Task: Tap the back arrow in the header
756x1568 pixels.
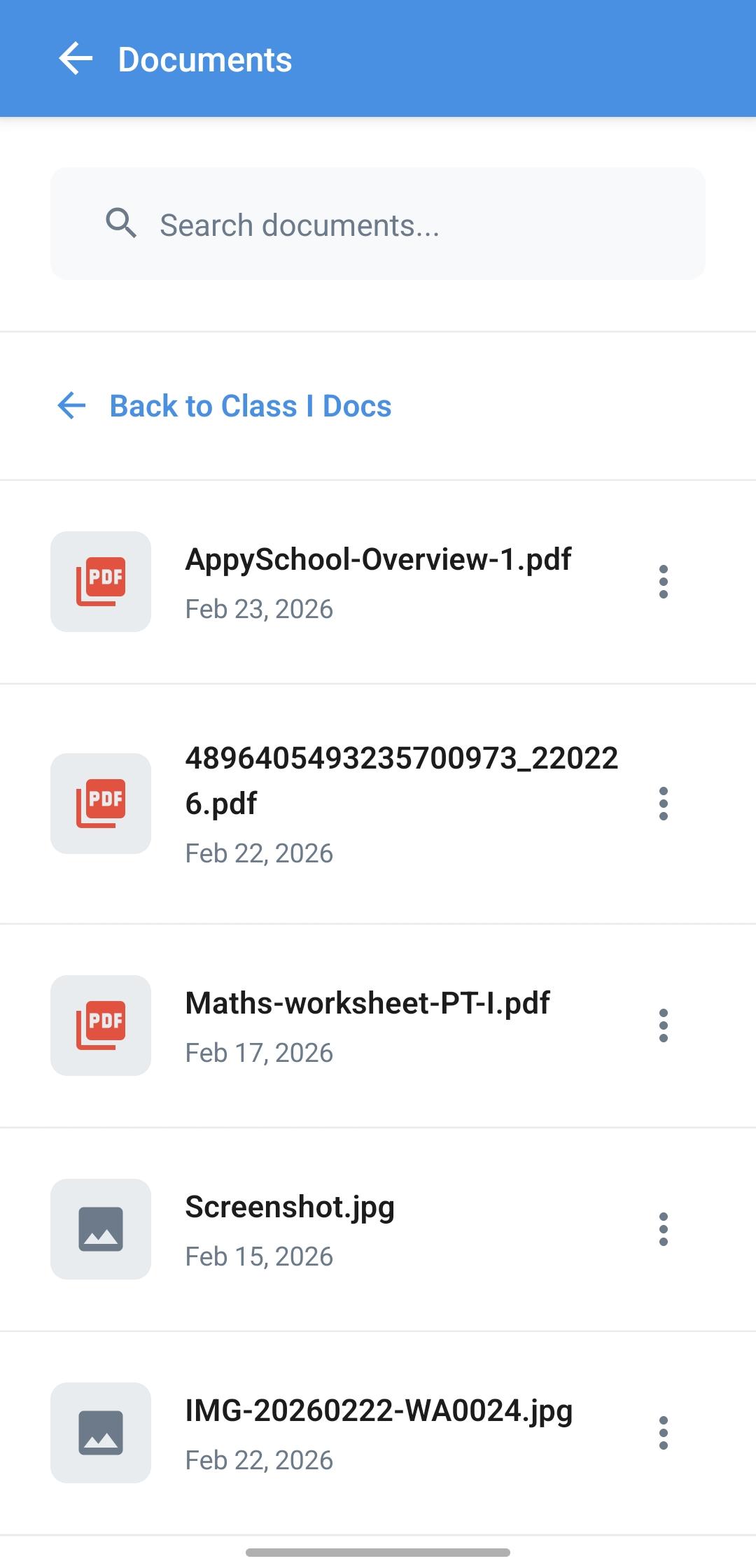Action: 77,59
